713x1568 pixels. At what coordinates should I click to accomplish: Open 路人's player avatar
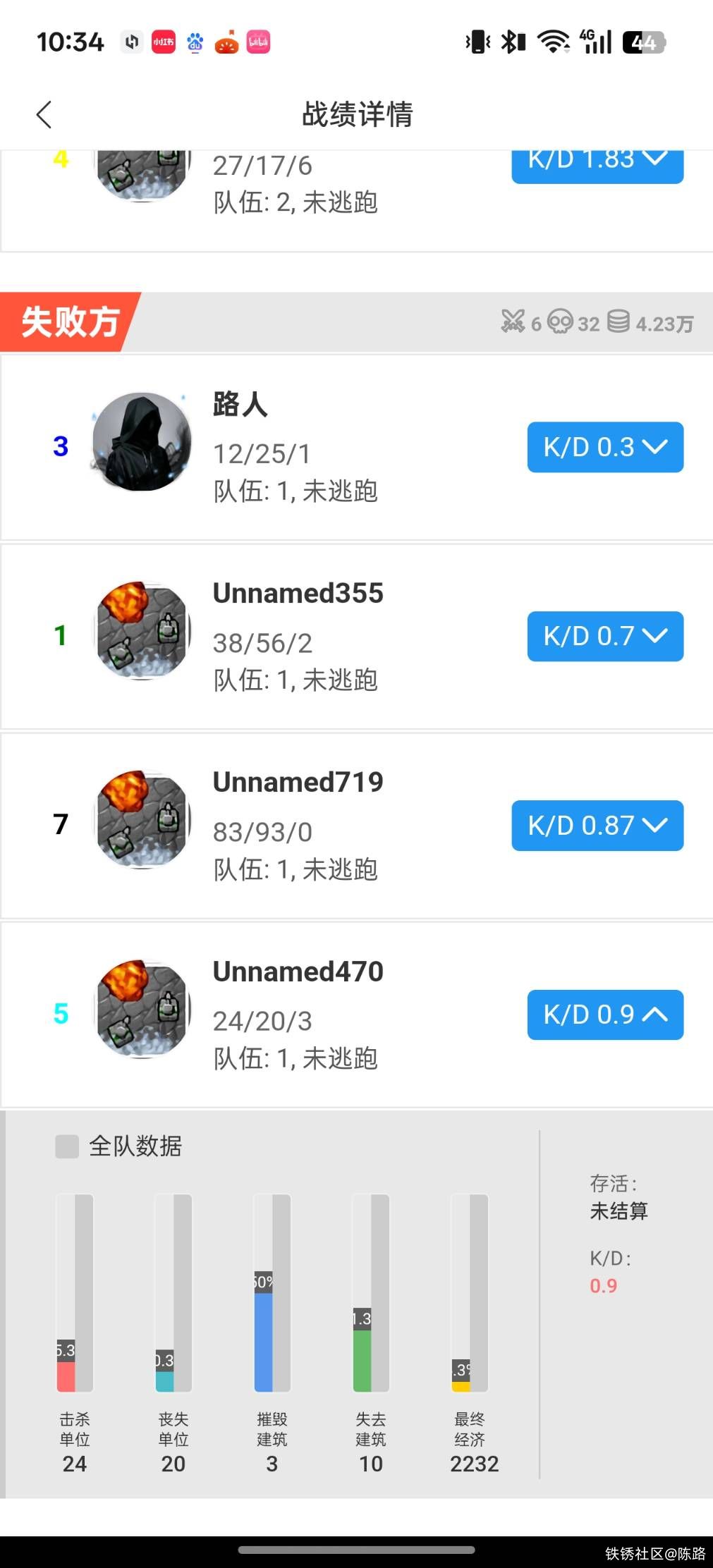pos(142,442)
